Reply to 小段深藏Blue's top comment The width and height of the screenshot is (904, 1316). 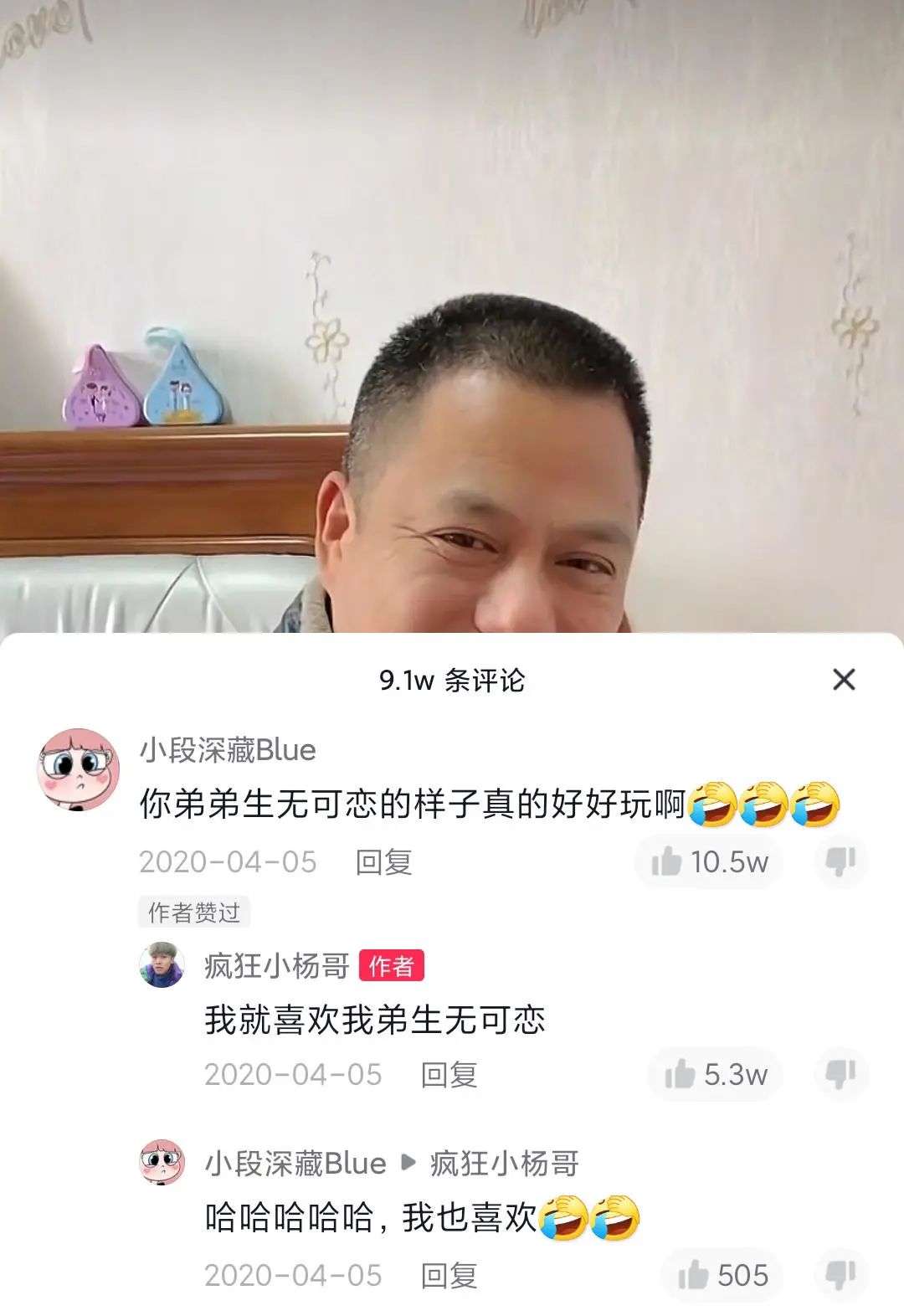click(383, 861)
